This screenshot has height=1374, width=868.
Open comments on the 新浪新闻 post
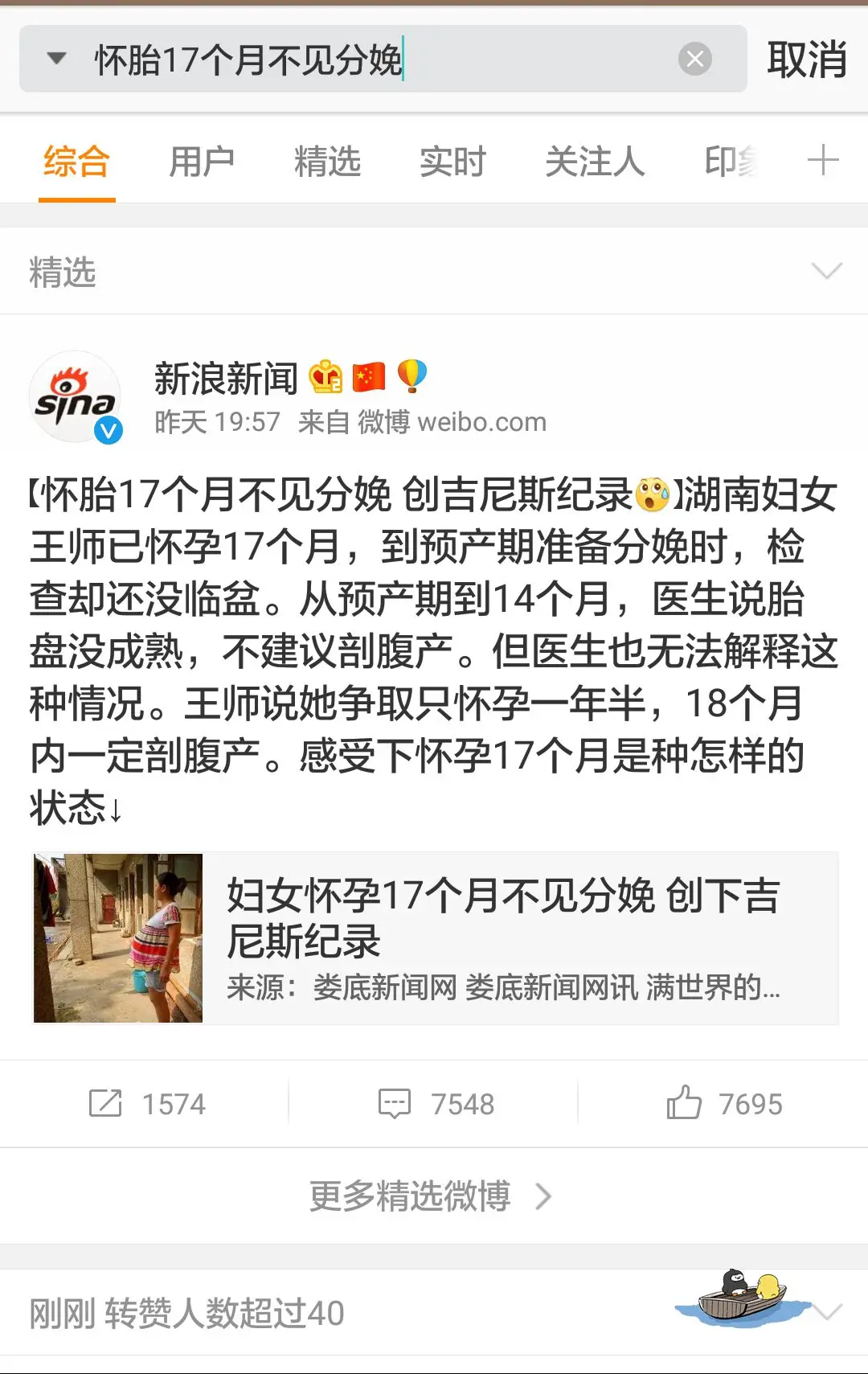pos(436,1104)
